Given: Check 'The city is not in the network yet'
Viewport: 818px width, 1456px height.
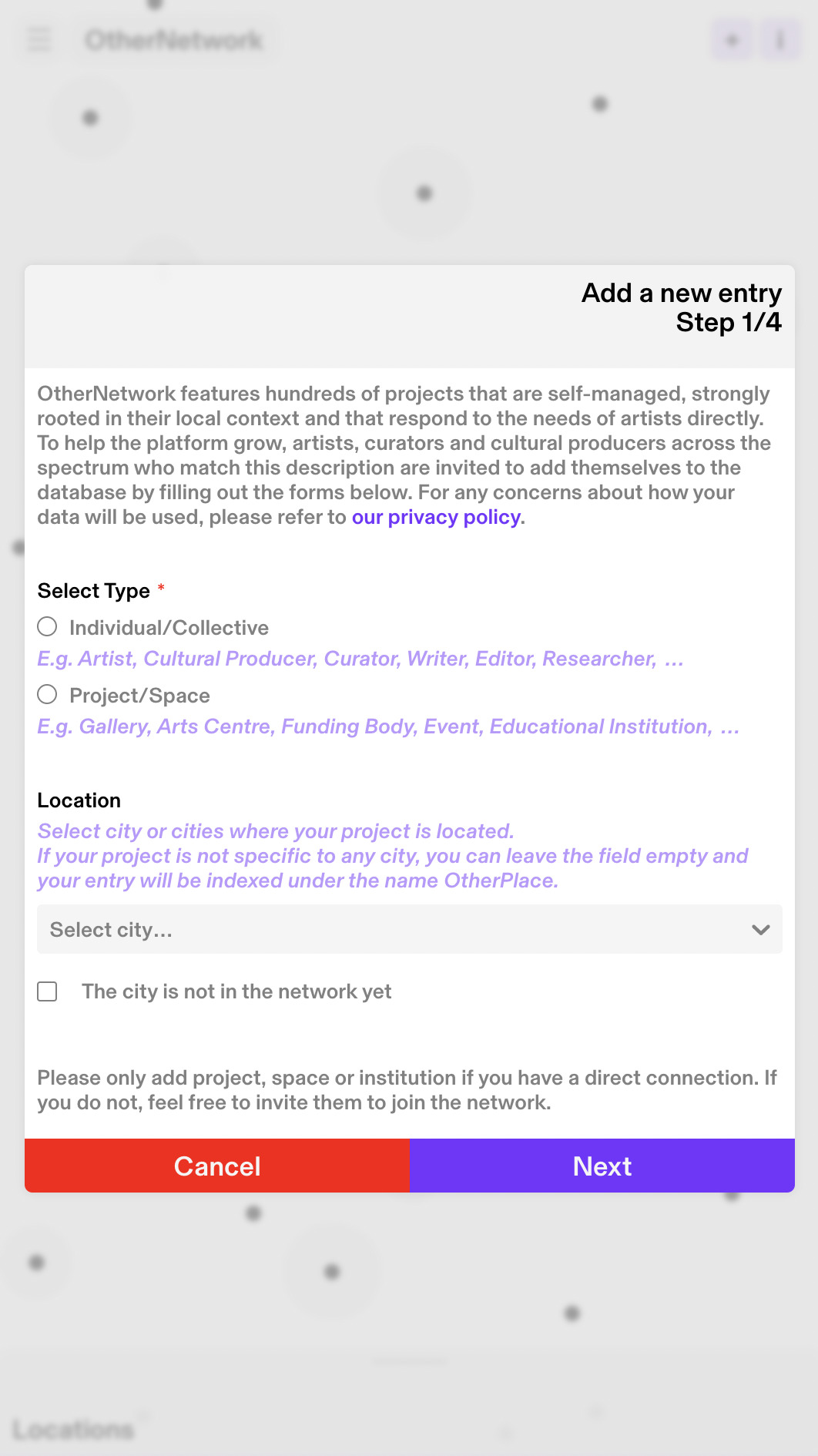Looking at the screenshot, I should click(48, 991).
